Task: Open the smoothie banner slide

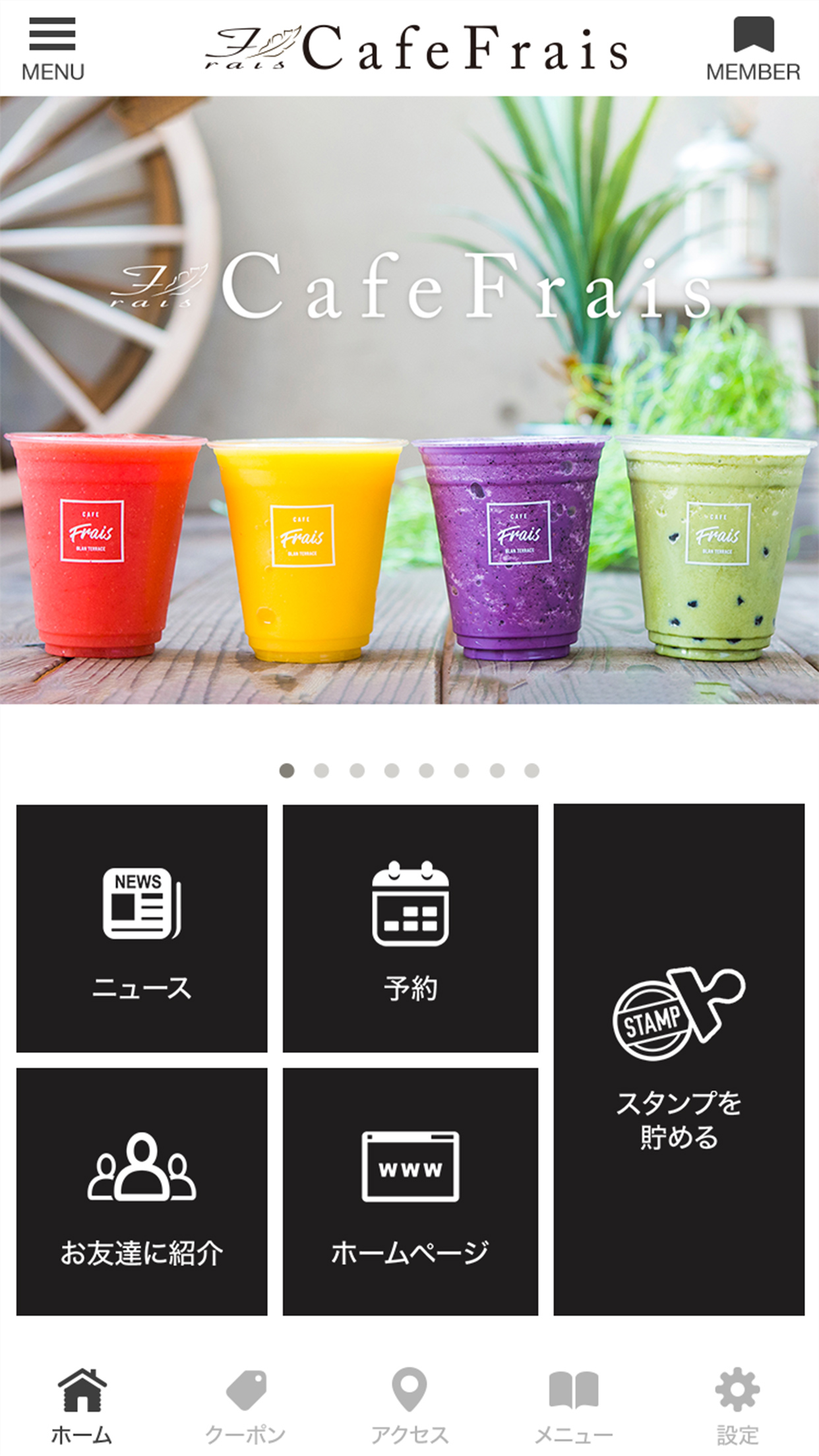Action: pos(409,400)
